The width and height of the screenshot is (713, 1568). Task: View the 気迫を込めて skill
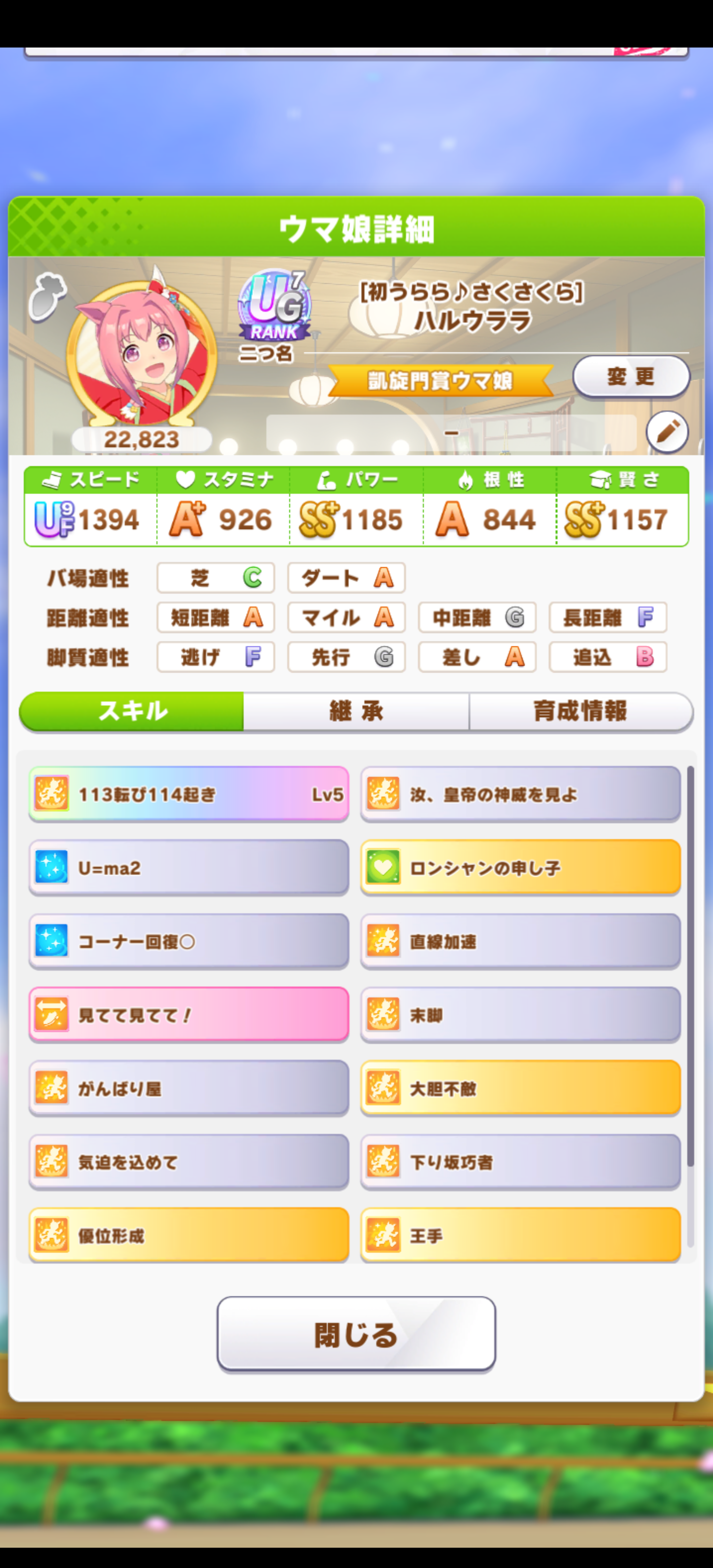coord(189,1163)
